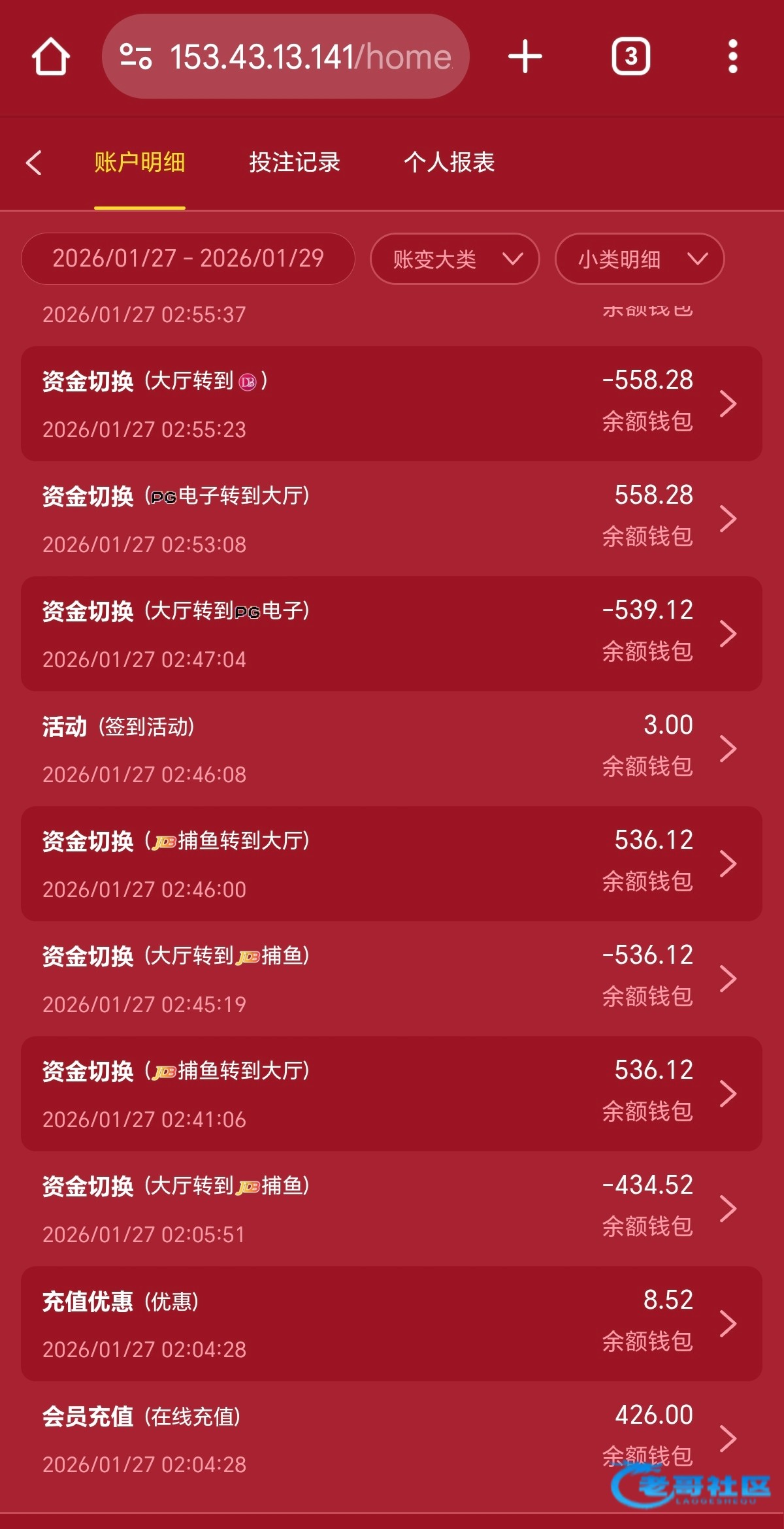Open the 558.28 PG电子转到大厅 record
784x1529 pixels.
pyautogui.click(x=391, y=519)
